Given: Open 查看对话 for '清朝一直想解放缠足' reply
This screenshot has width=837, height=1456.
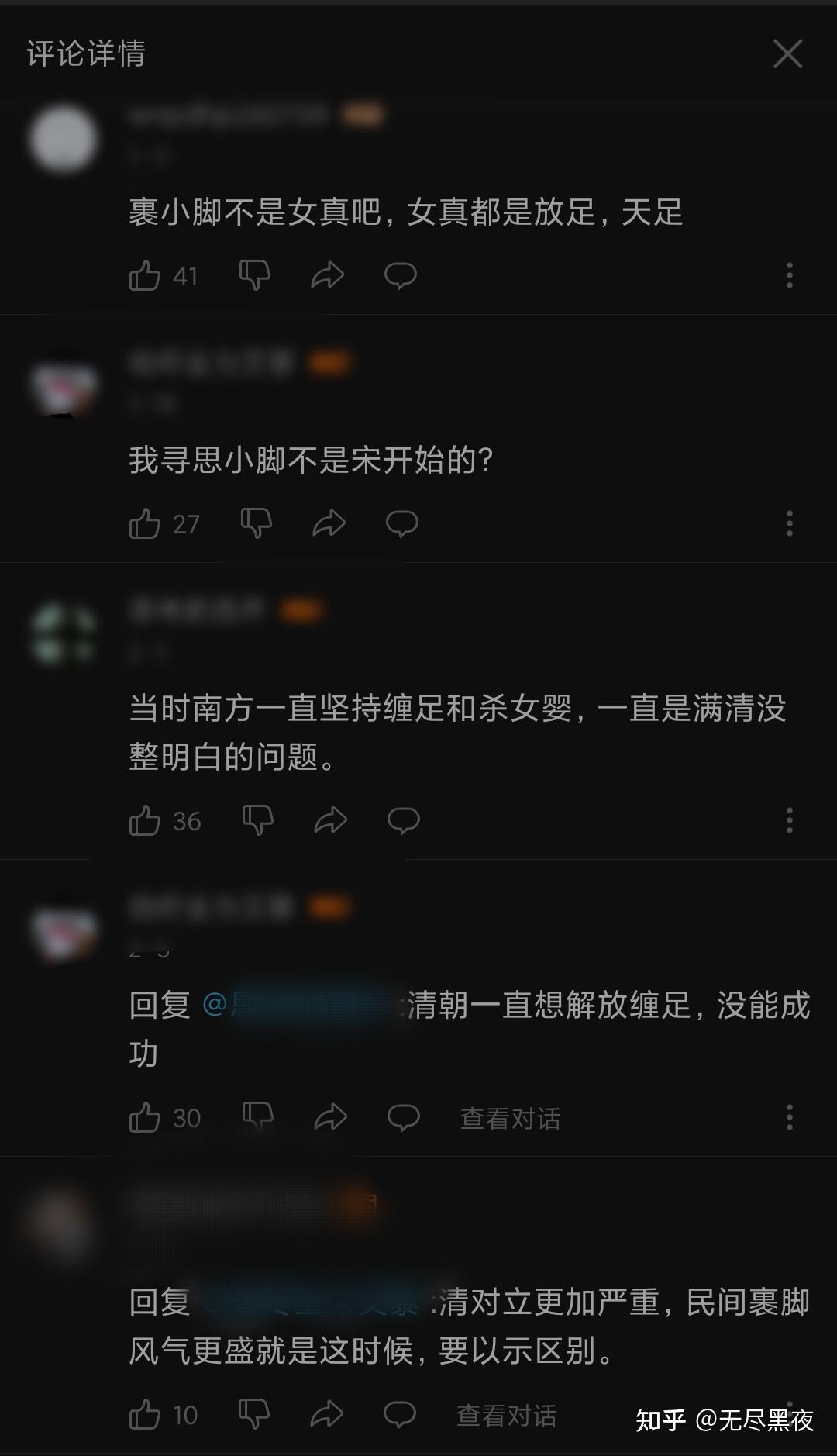Looking at the screenshot, I should 510,1118.
